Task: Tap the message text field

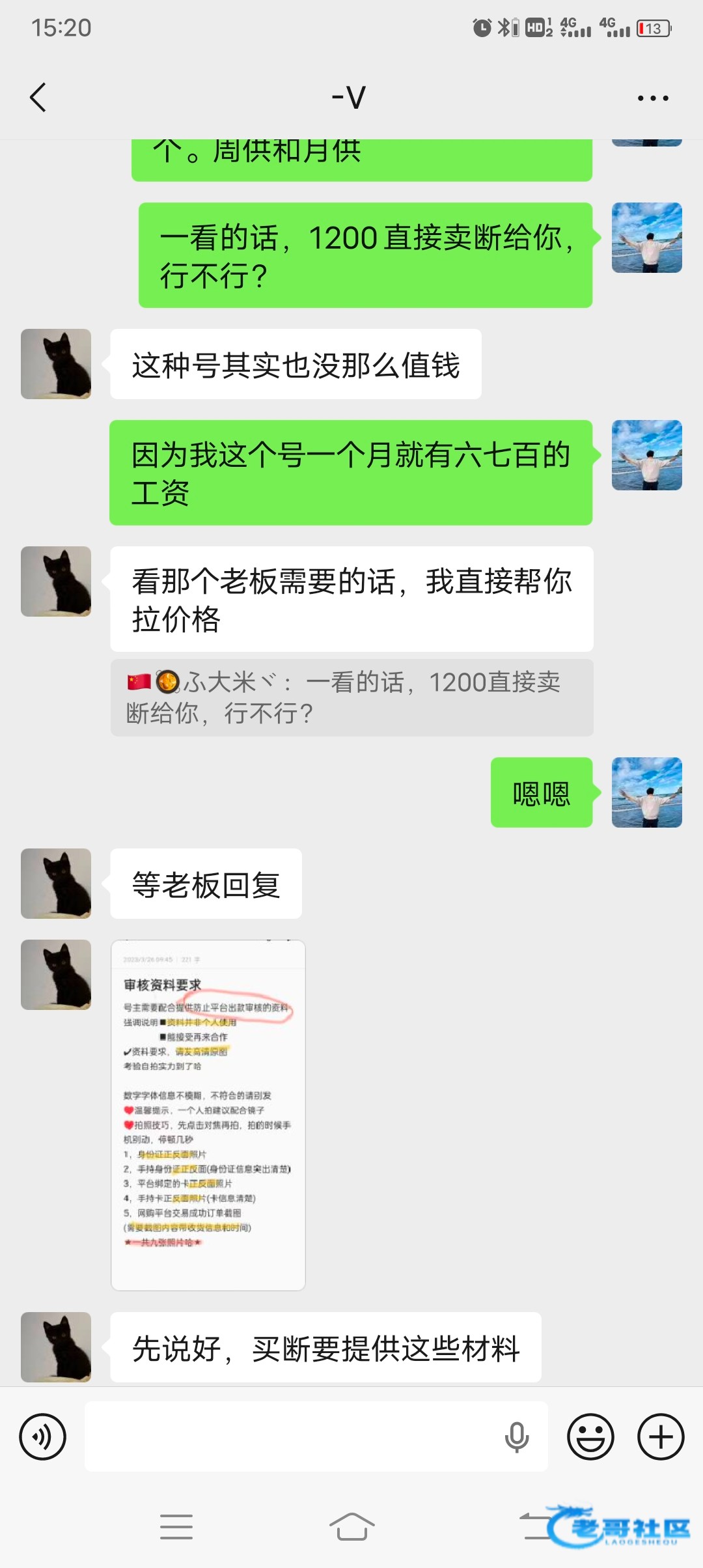Action: 316,1436
